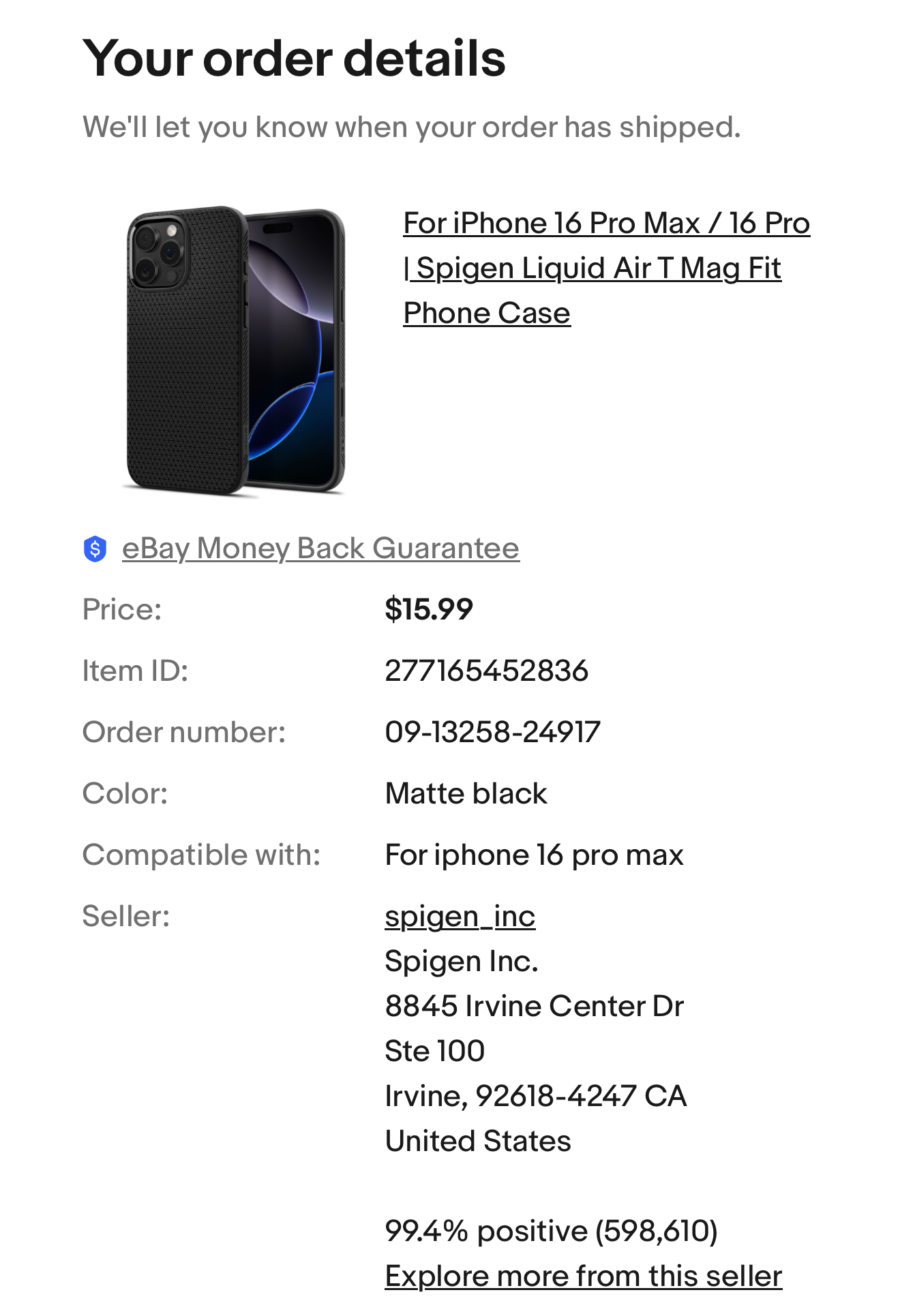Viewport: 900px width, 1316px height.
Task: Open the eBay Money Back Guarantee link
Action: [x=320, y=549]
